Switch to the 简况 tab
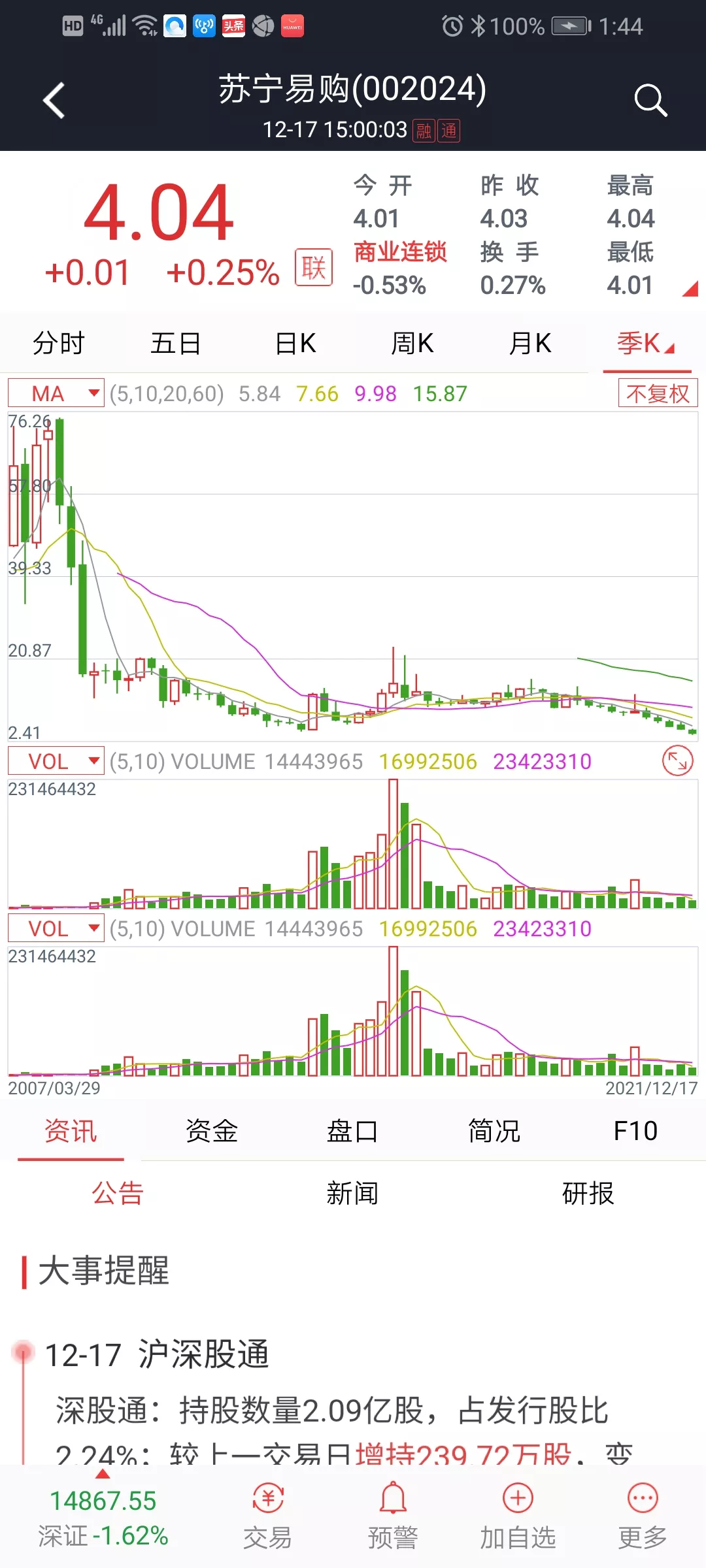Viewport: 706px width, 1568px height. (x=494, y=1131)
